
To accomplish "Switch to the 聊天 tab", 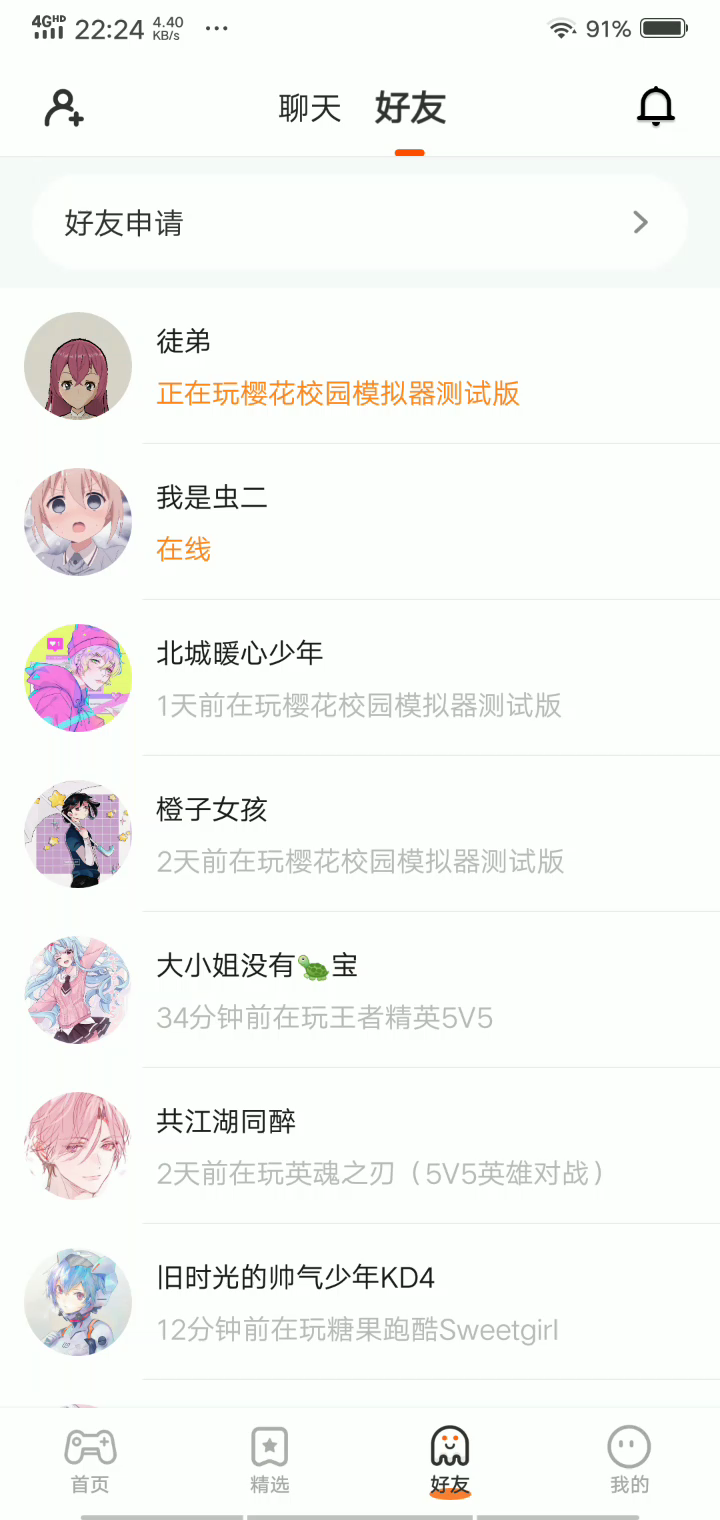I will point(309,108).
